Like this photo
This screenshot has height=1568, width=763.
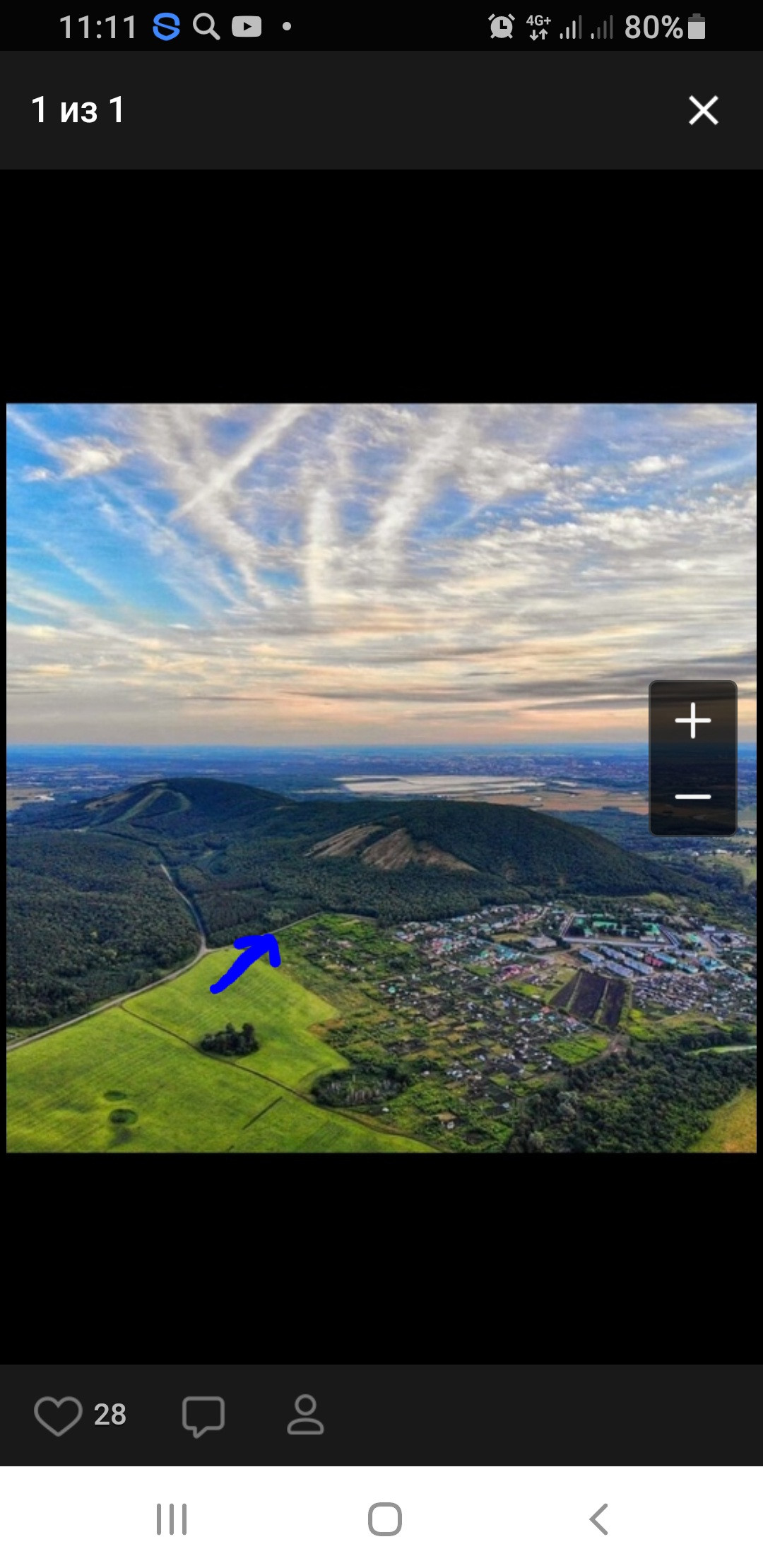pyautogui.click(x=58, y=1415)
